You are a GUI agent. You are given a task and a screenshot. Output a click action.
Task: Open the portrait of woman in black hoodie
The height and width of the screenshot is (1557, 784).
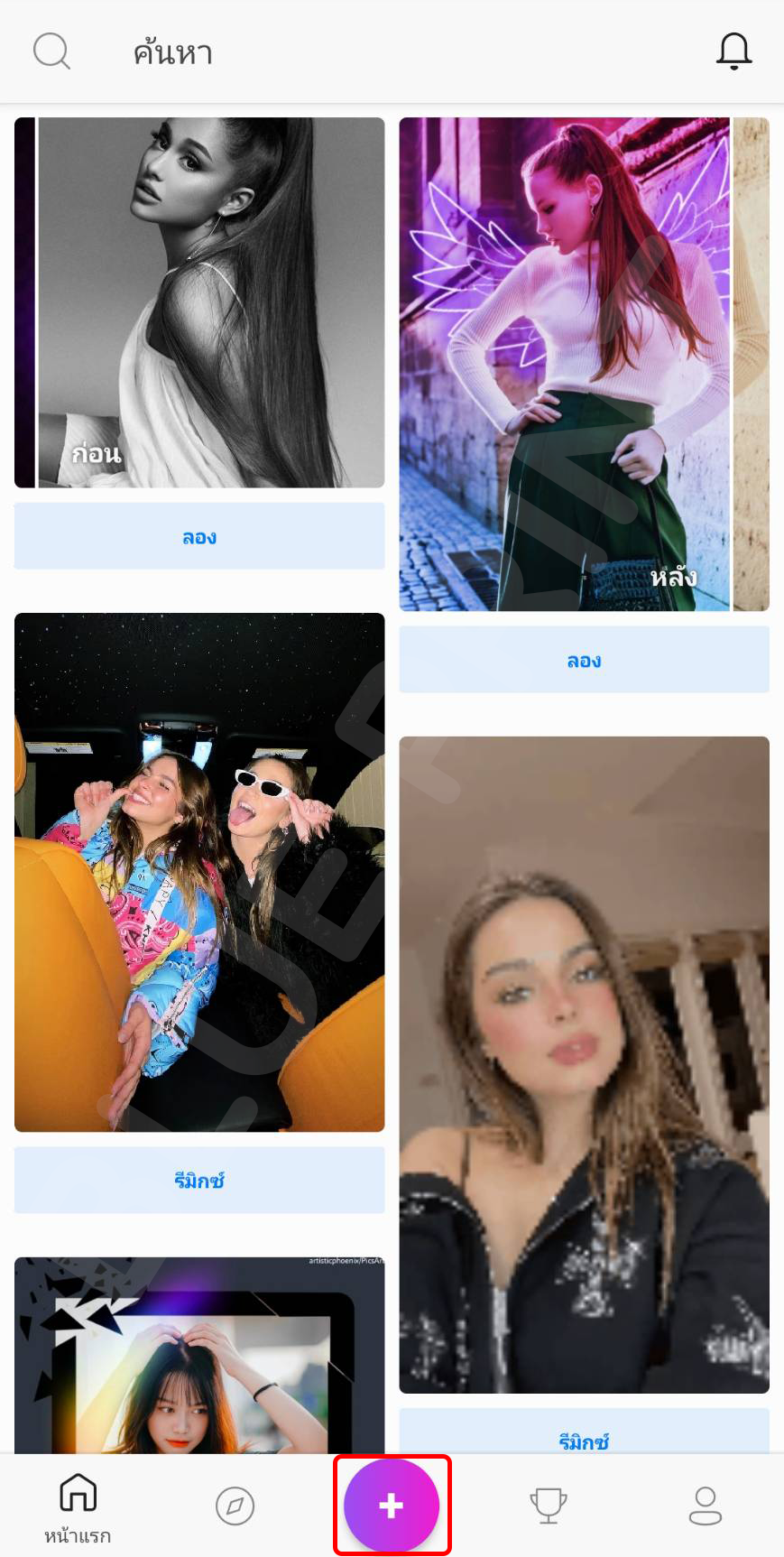coord(584,1065)
